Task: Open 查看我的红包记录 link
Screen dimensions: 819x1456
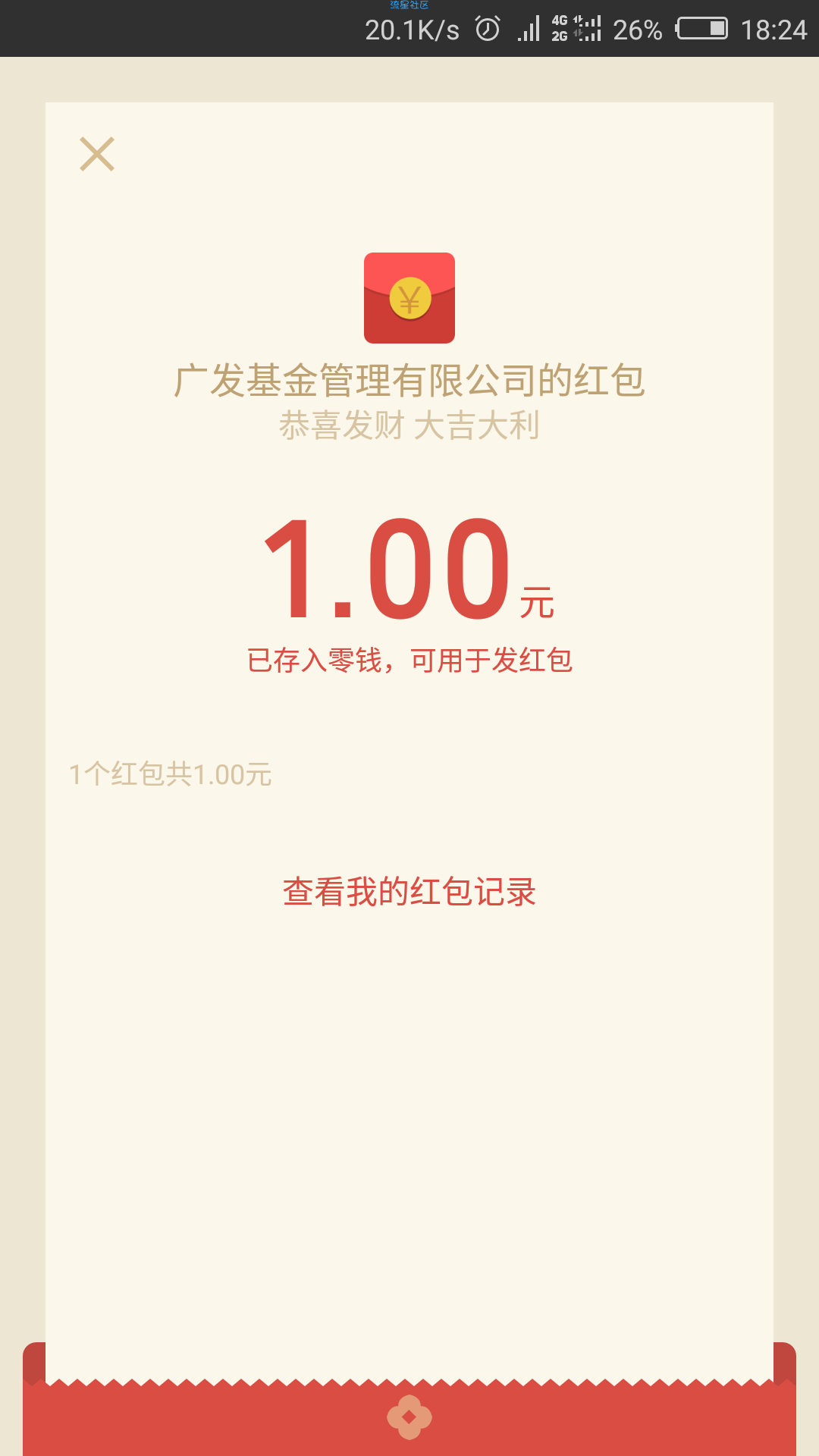Action: 409,892
